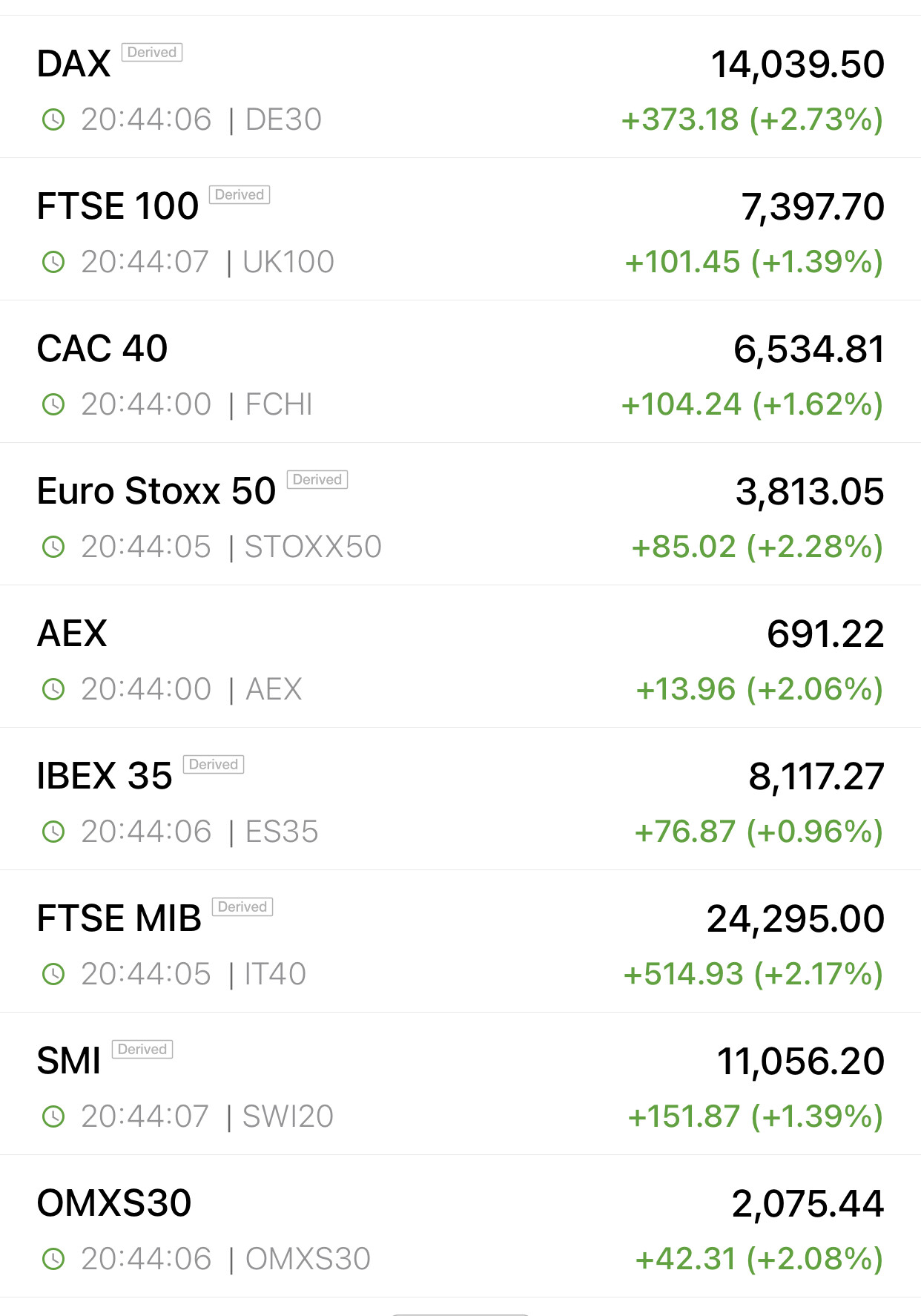Open the OMXS30 index row
This screenshot has width=921, height=1316.
click(x=460, y=1227)
